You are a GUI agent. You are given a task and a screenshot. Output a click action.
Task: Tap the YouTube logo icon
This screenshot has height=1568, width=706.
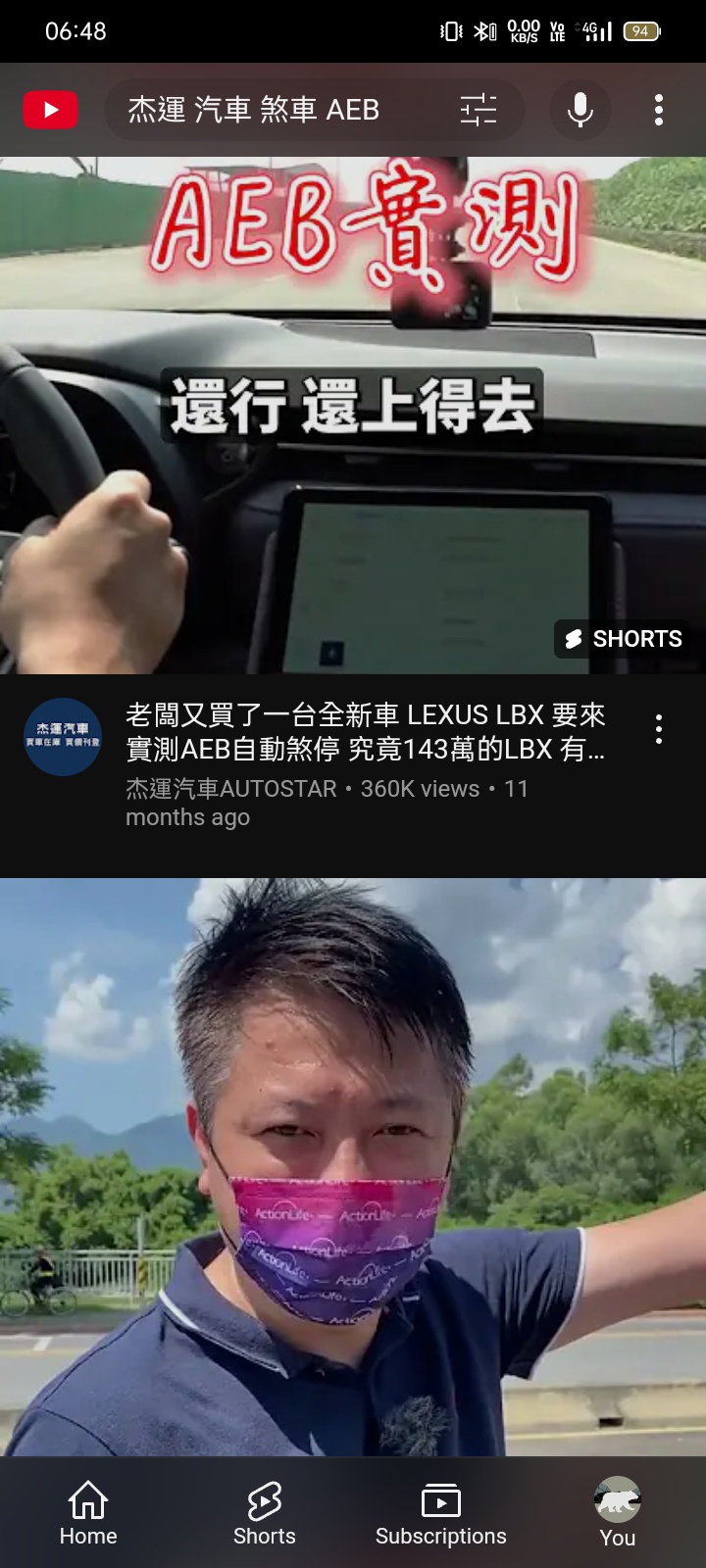pyautogui.click(x=50, y=110)
